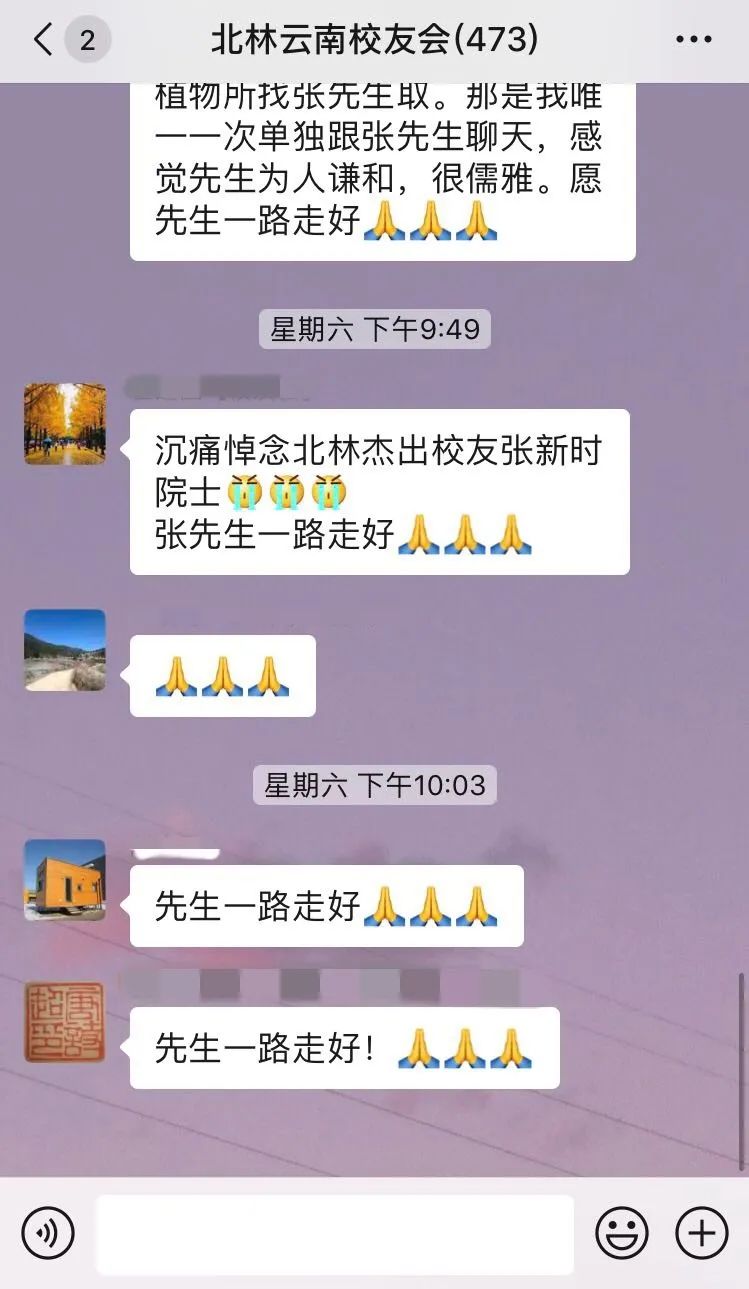Go back to the chat list
Image resolution: width=749 pixels, height=1289 pixels.
pos(42,41)
